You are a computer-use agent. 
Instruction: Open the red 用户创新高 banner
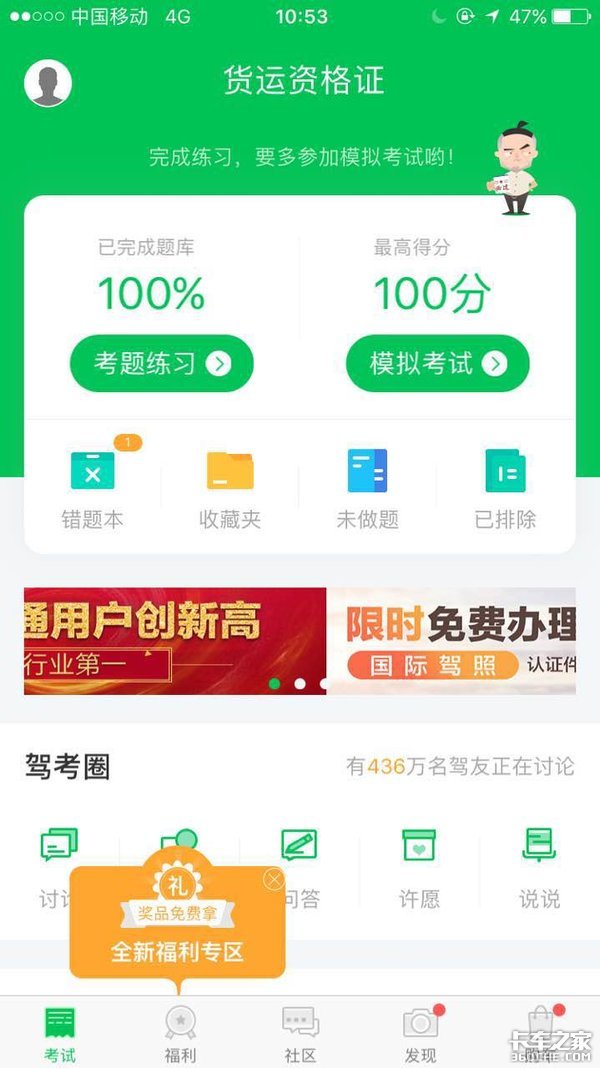click(174, 641)
